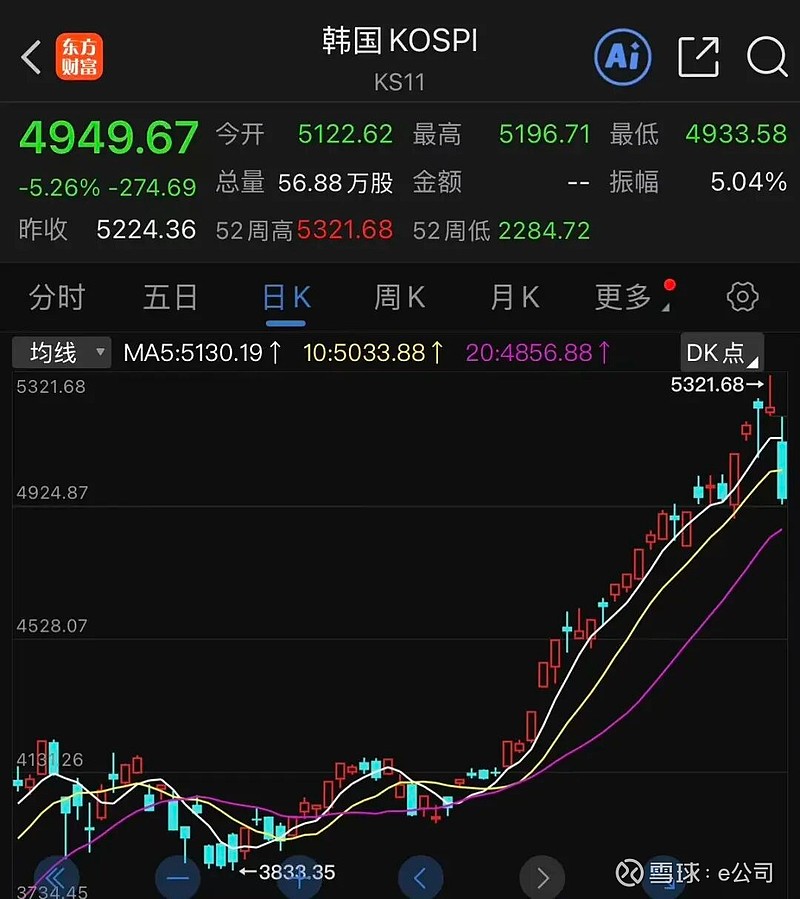Tap the 东方财富 app logo
The width and height of the screenshot is (800, 899).
[x=78, y=57]
